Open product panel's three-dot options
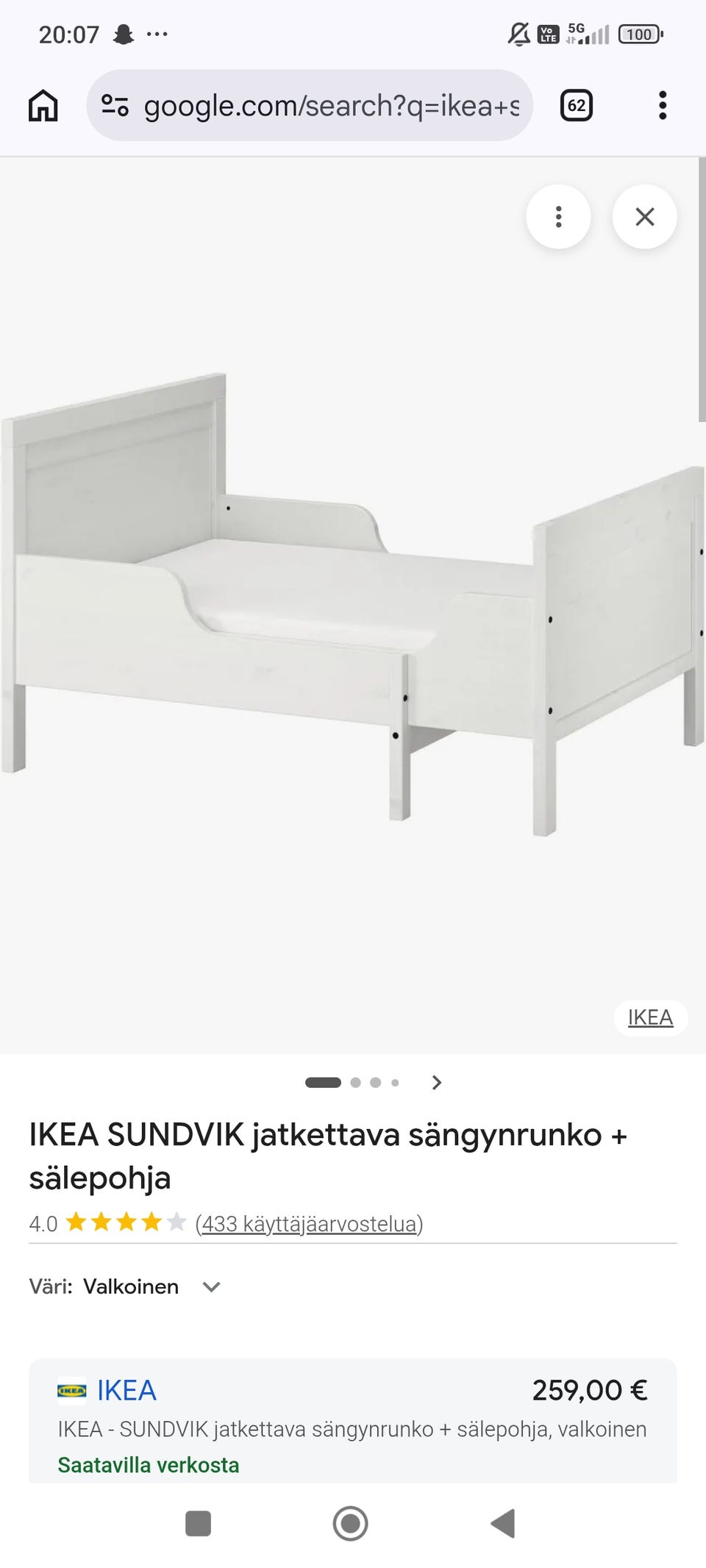Screen dimensions: 706x1568 pos(559,217)
